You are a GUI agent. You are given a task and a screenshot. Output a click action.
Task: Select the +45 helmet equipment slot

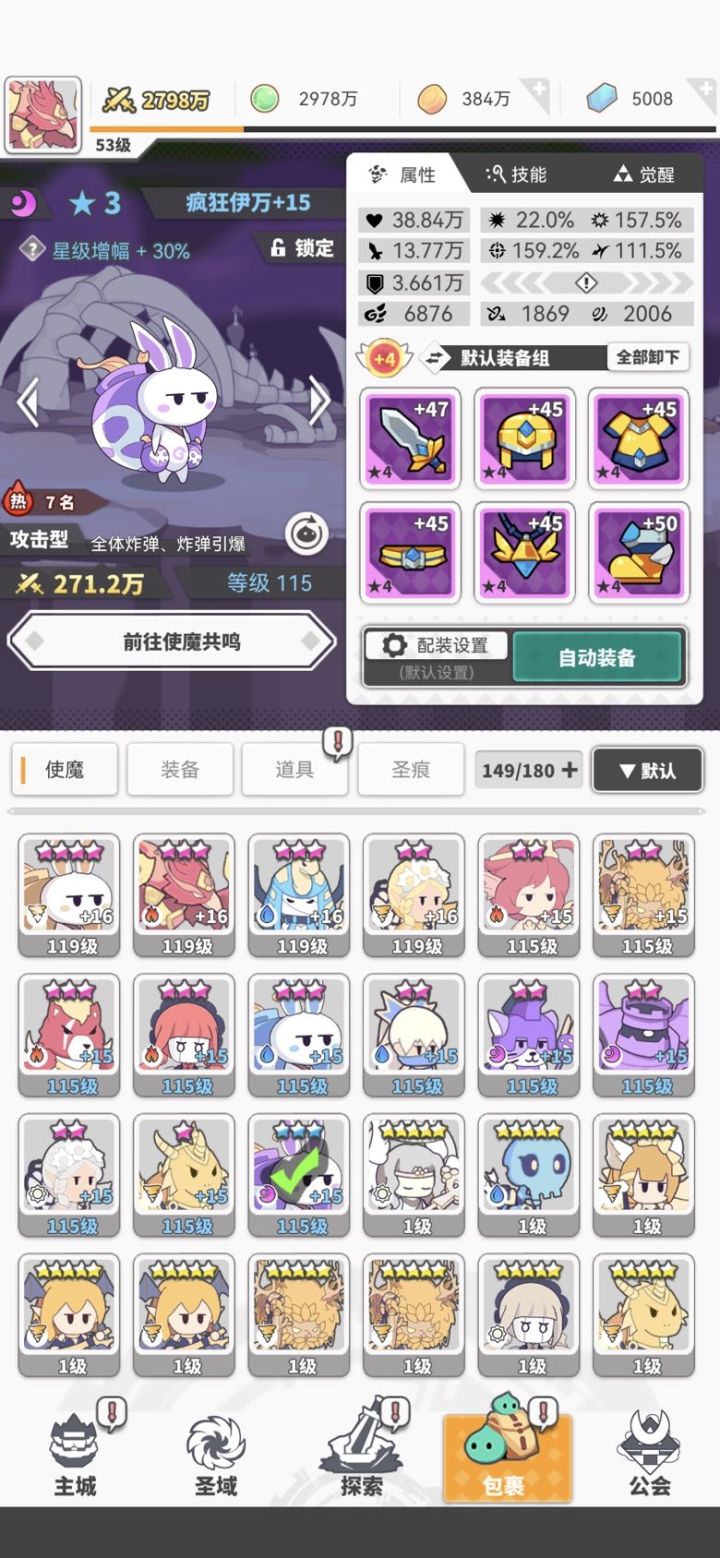pos(524,438)
